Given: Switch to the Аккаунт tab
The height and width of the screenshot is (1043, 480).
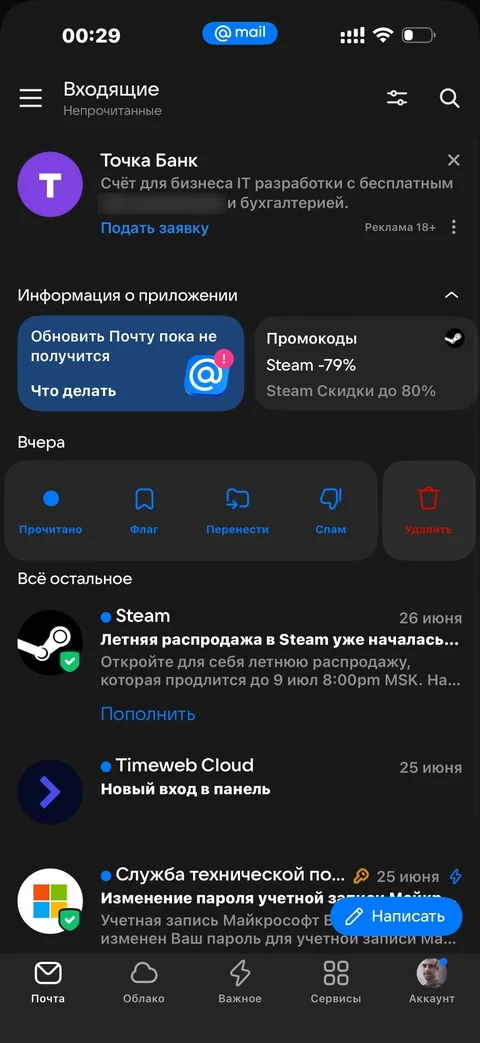Looking at the screenshot, I should pos(431,982).
